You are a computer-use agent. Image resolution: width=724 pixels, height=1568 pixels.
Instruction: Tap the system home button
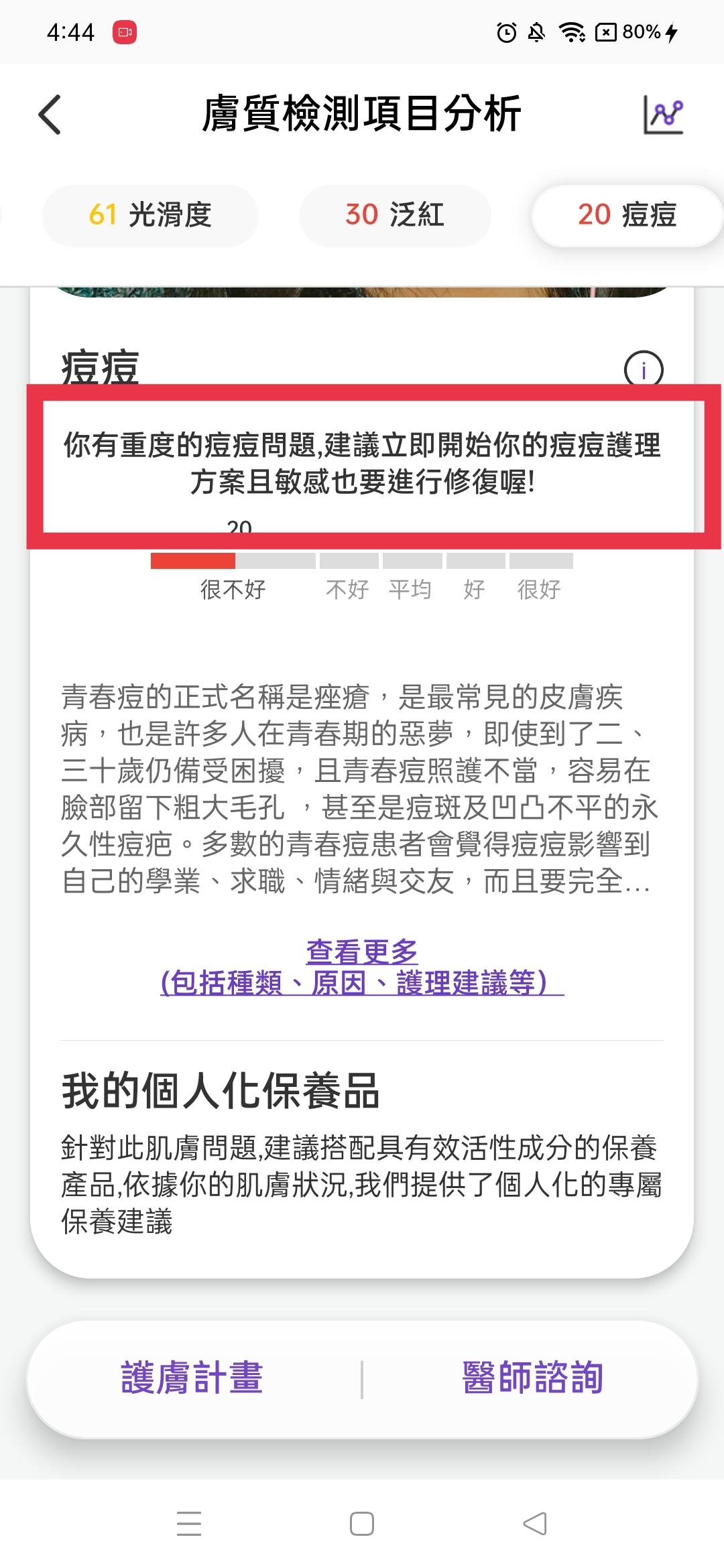click(362, 1524)
